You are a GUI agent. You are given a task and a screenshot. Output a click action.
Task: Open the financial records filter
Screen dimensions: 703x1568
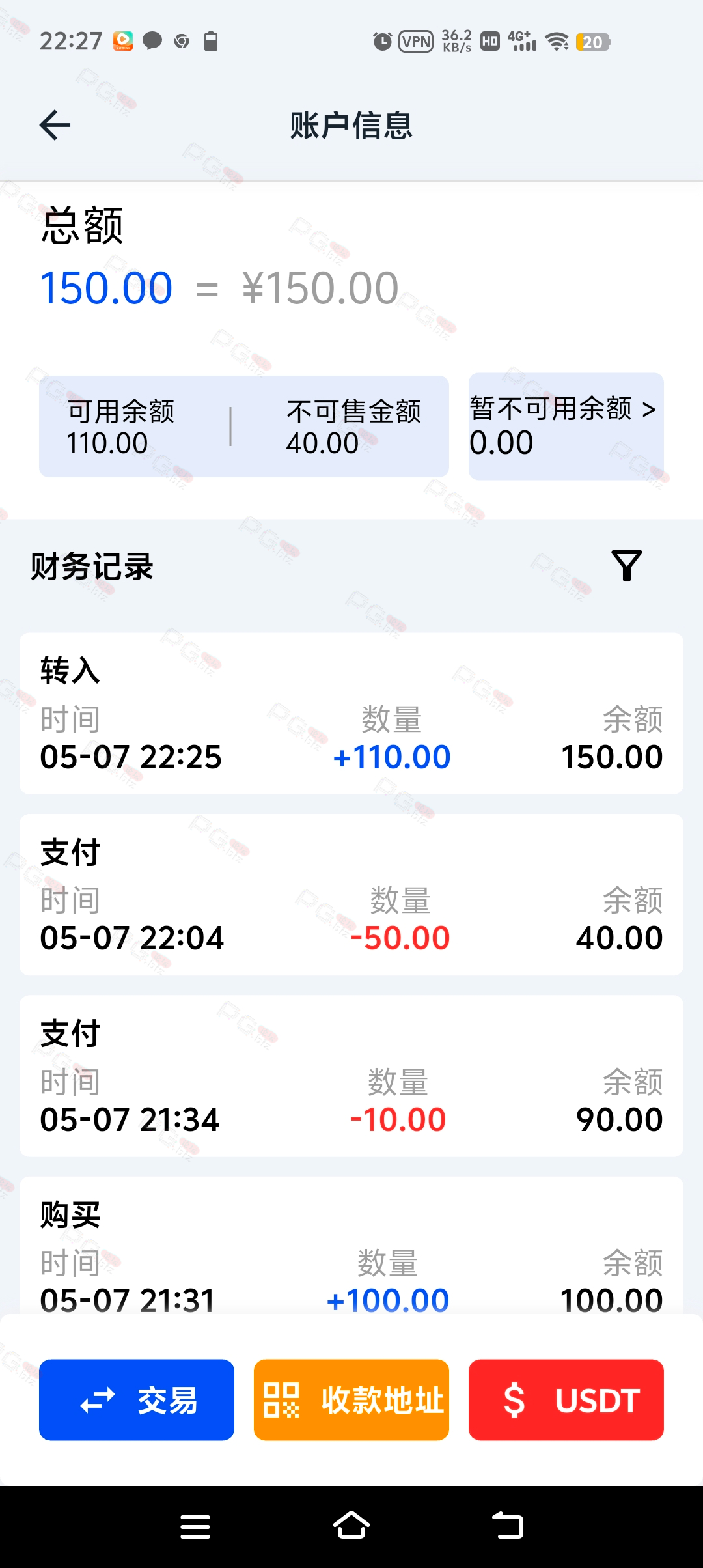coord(626,565)
